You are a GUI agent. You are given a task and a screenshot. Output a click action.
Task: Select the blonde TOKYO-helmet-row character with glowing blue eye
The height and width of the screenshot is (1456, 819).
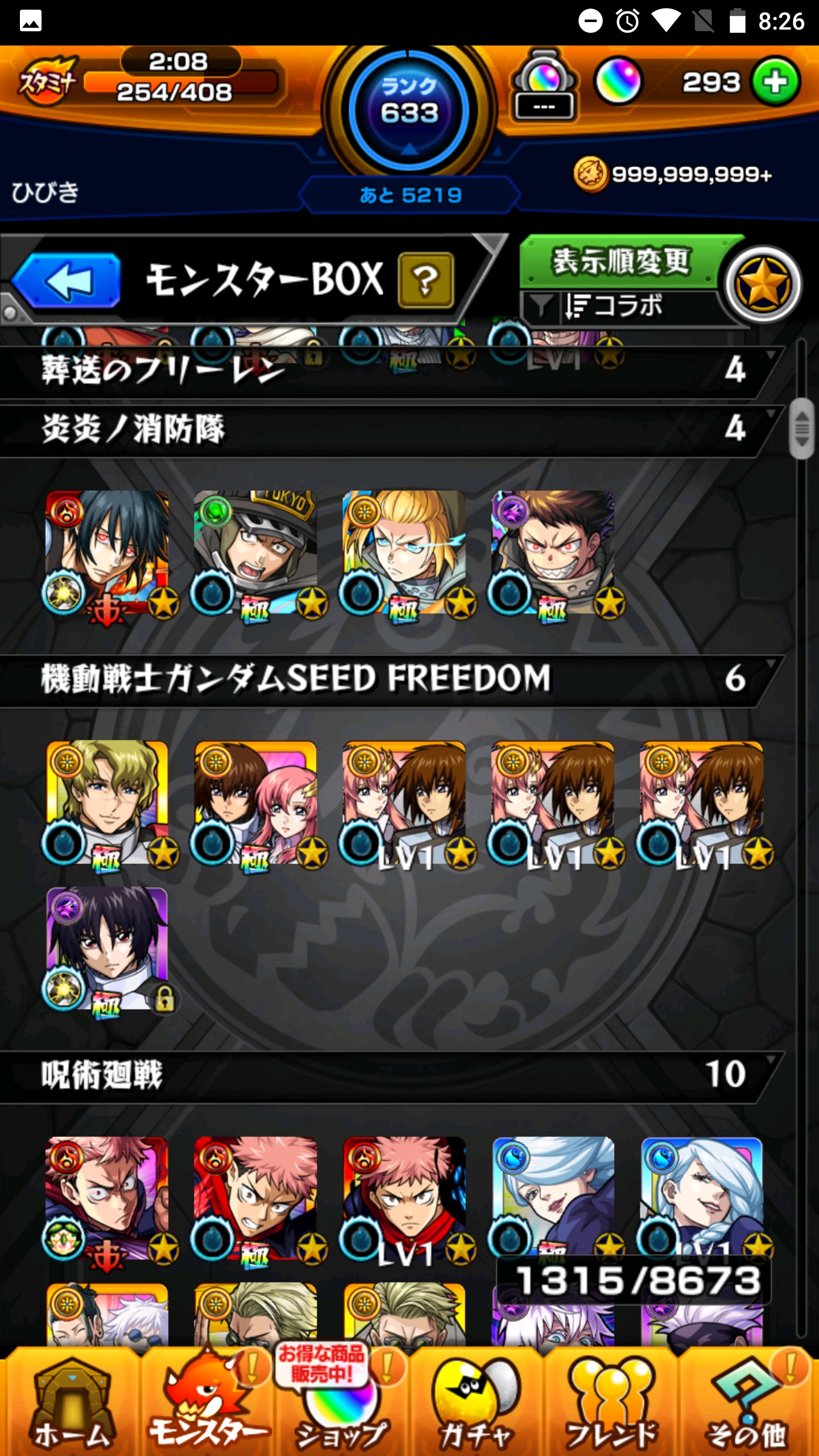(x=404, y=553)
